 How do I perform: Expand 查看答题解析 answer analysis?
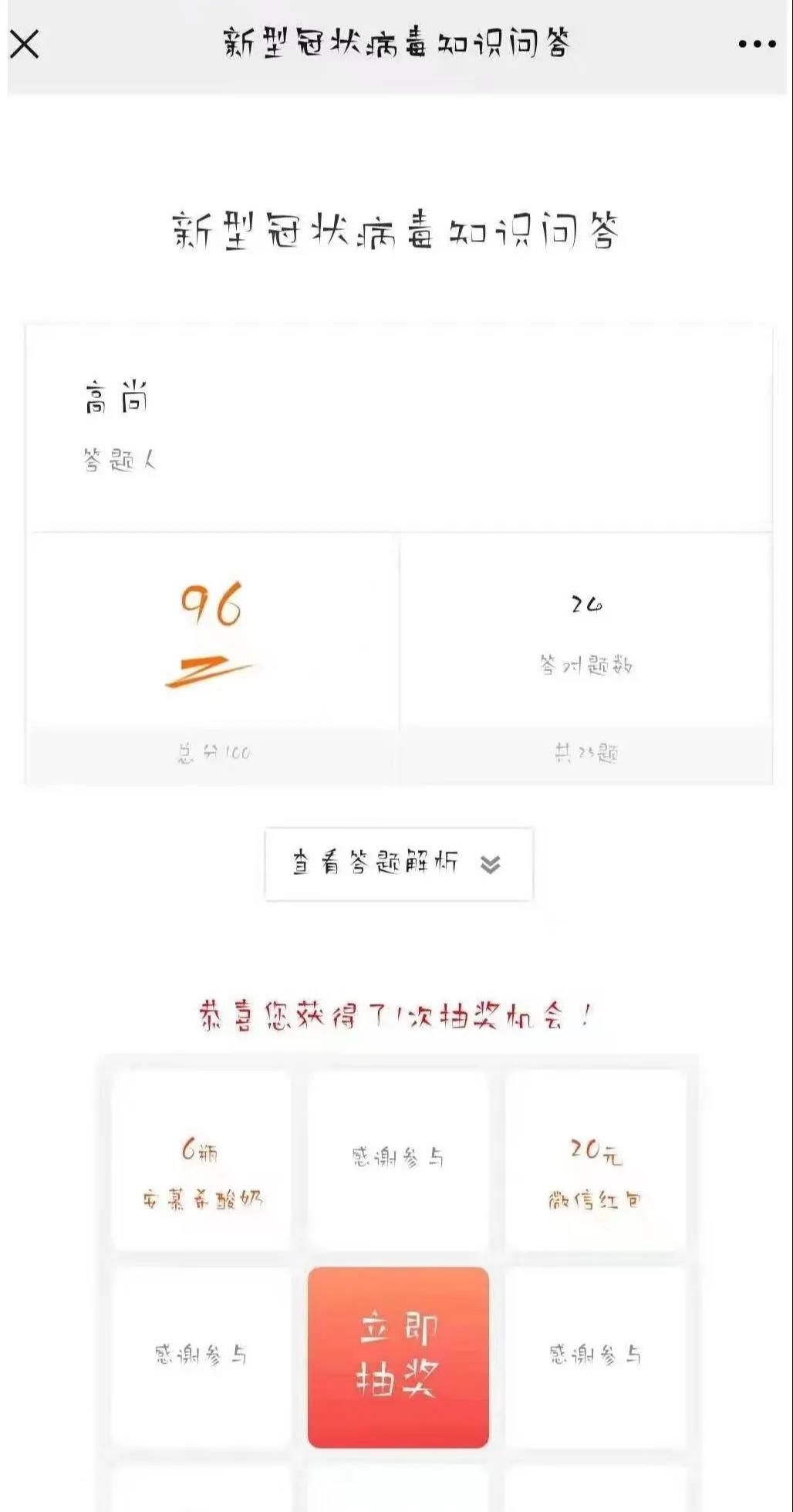click(398, 863)
